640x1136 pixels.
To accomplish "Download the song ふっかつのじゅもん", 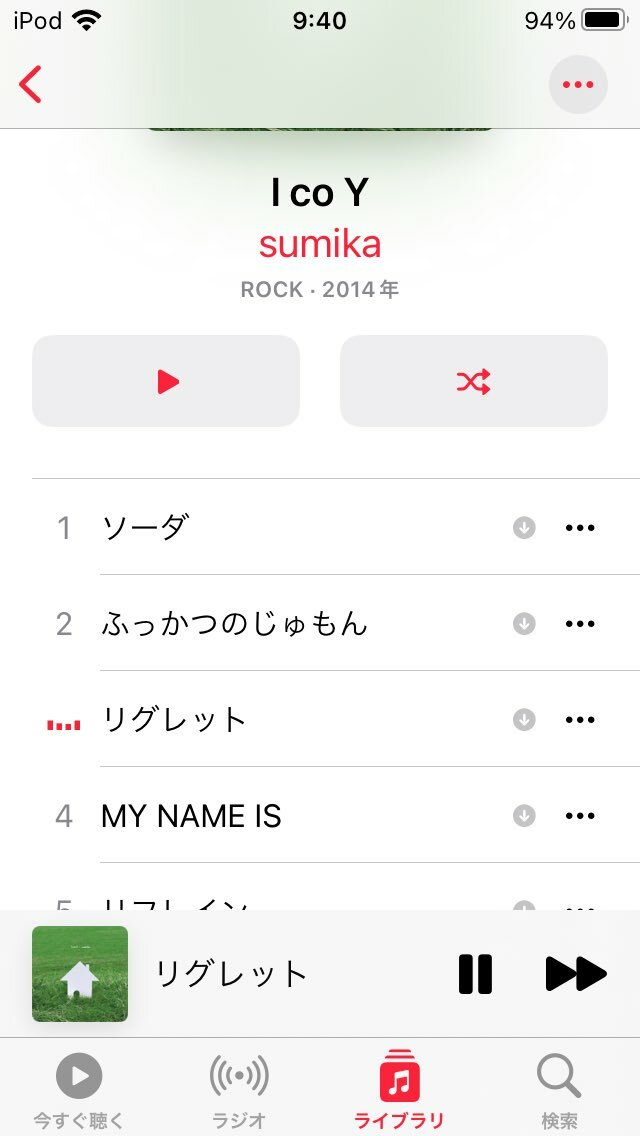I will [524, 624].
